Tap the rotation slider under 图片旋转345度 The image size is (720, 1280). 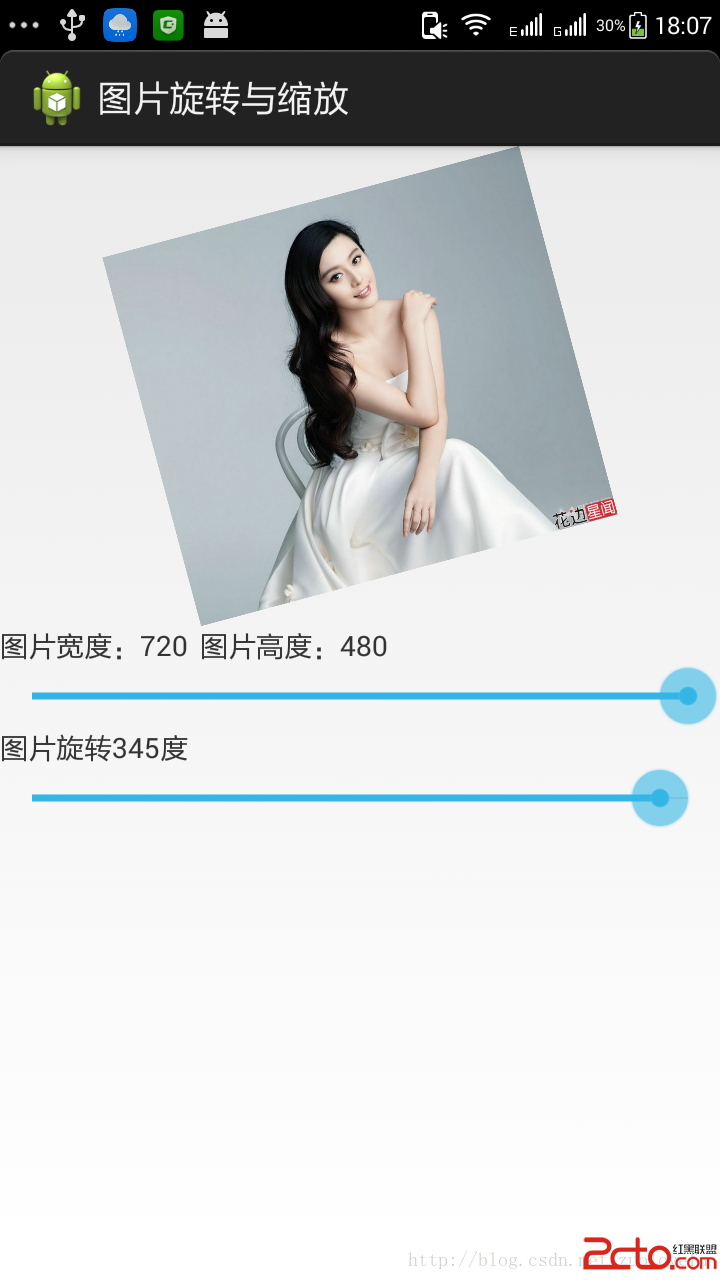(x=360, y=798)
